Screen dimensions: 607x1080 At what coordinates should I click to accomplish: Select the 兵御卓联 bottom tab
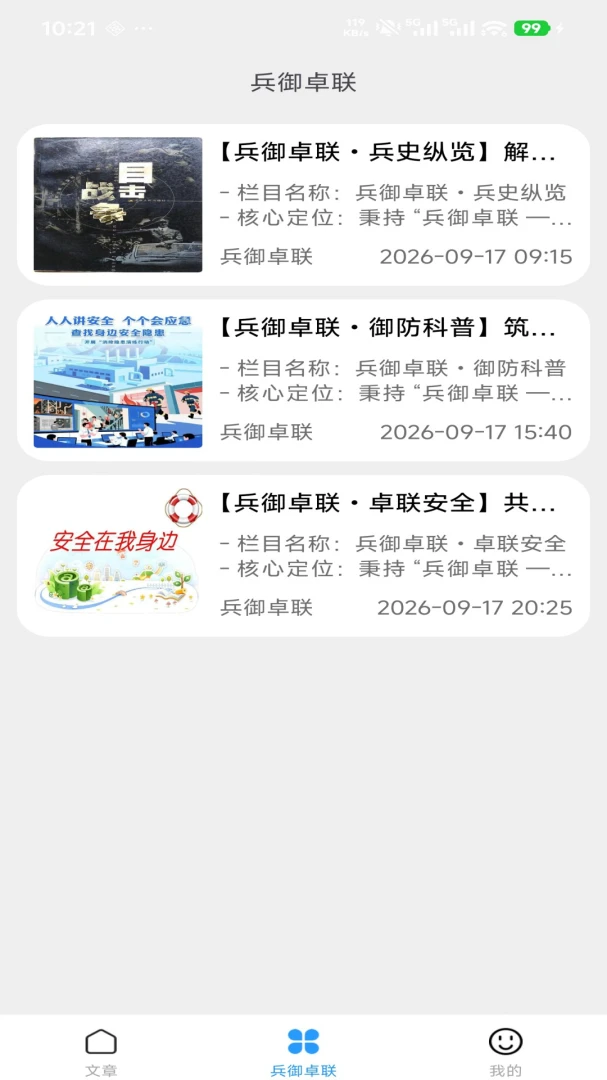tap(303, 1051)
